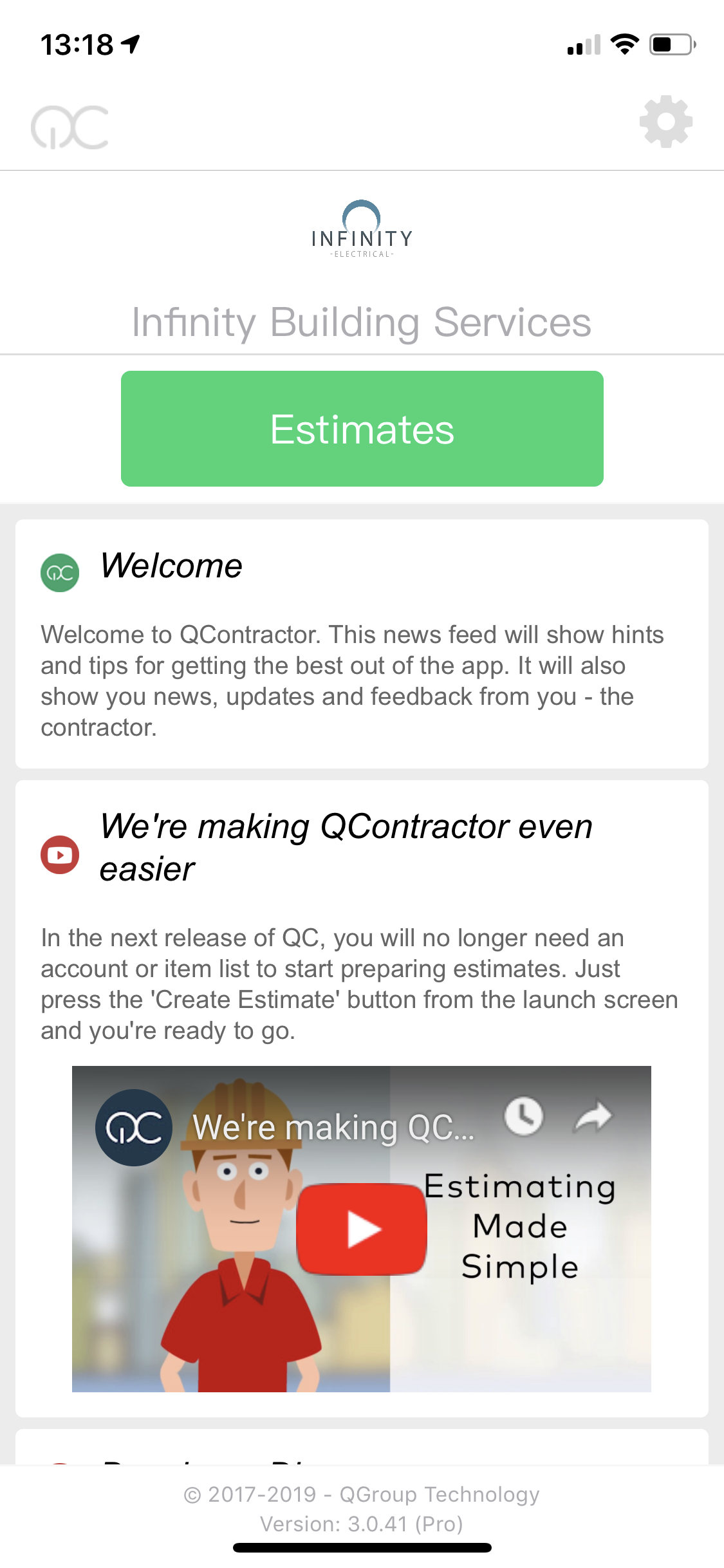Play the 'We're making QC' video
The image size is (724, 1568).
tap(362, 1229)
